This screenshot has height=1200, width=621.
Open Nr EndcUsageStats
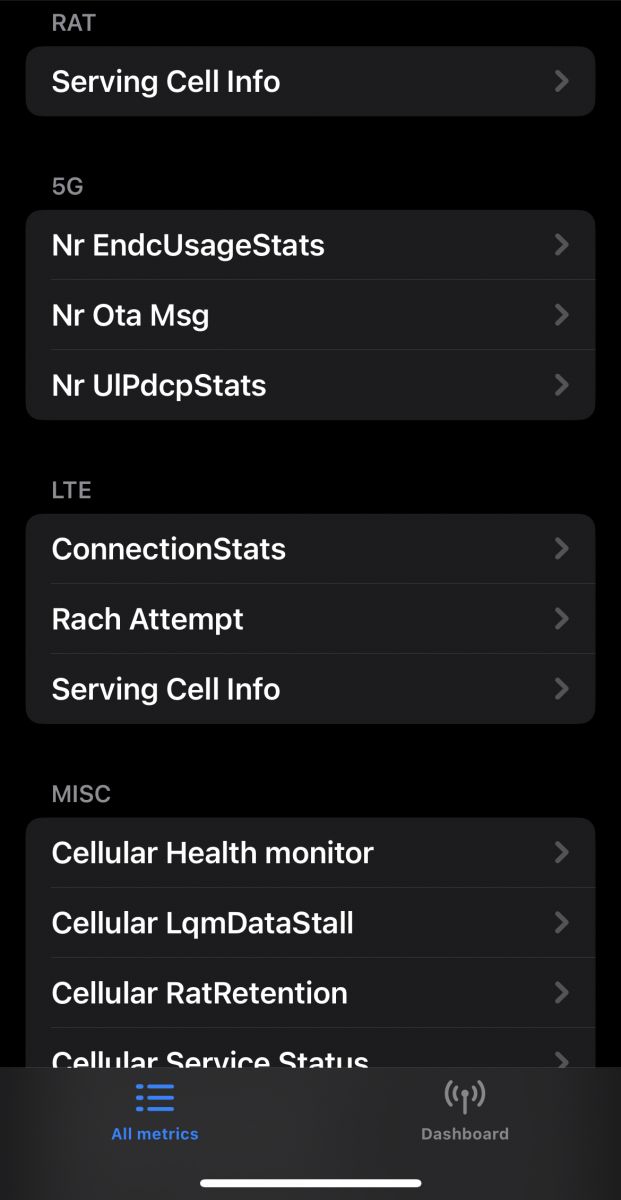(310, 245)
